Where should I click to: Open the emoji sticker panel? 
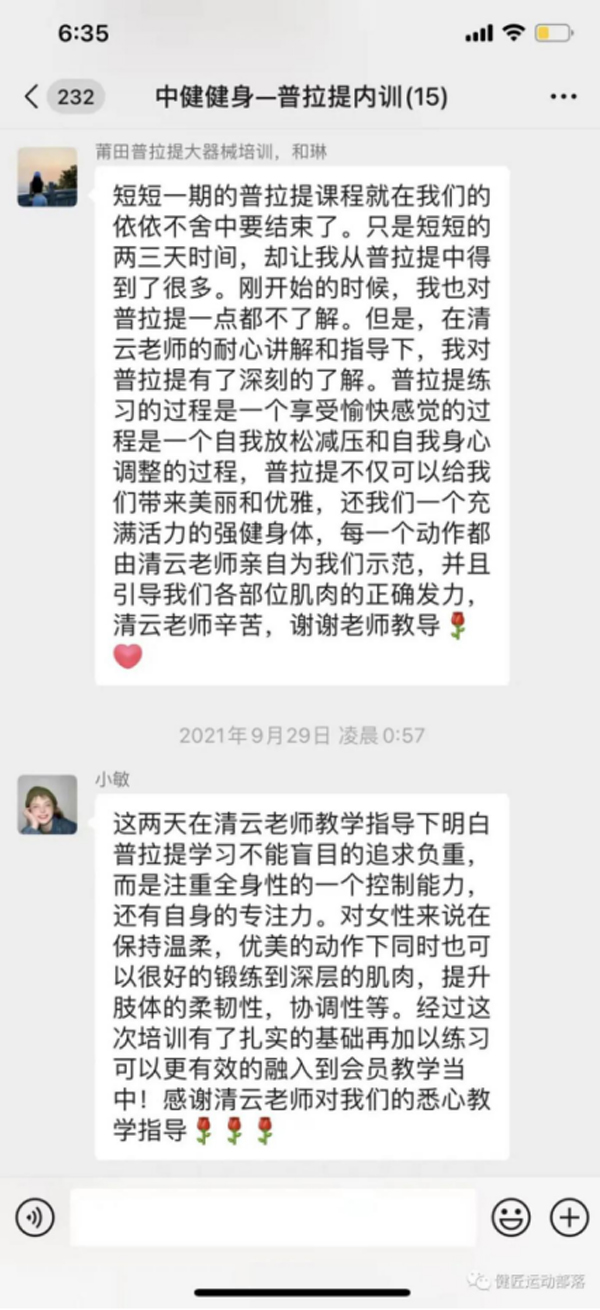[x=511, y=1217]
